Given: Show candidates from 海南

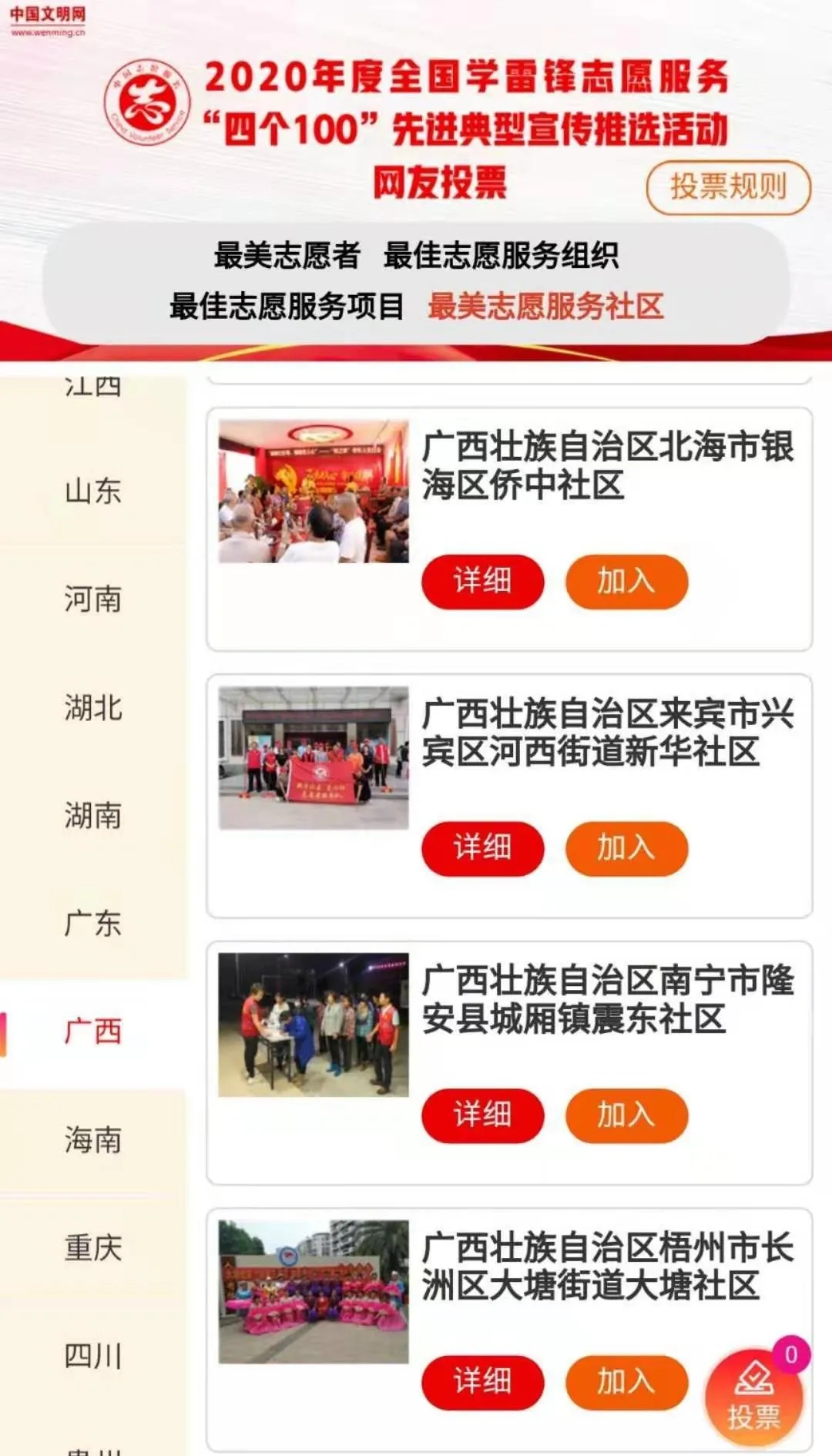Looking at the screenshot, I should 93,1140.
